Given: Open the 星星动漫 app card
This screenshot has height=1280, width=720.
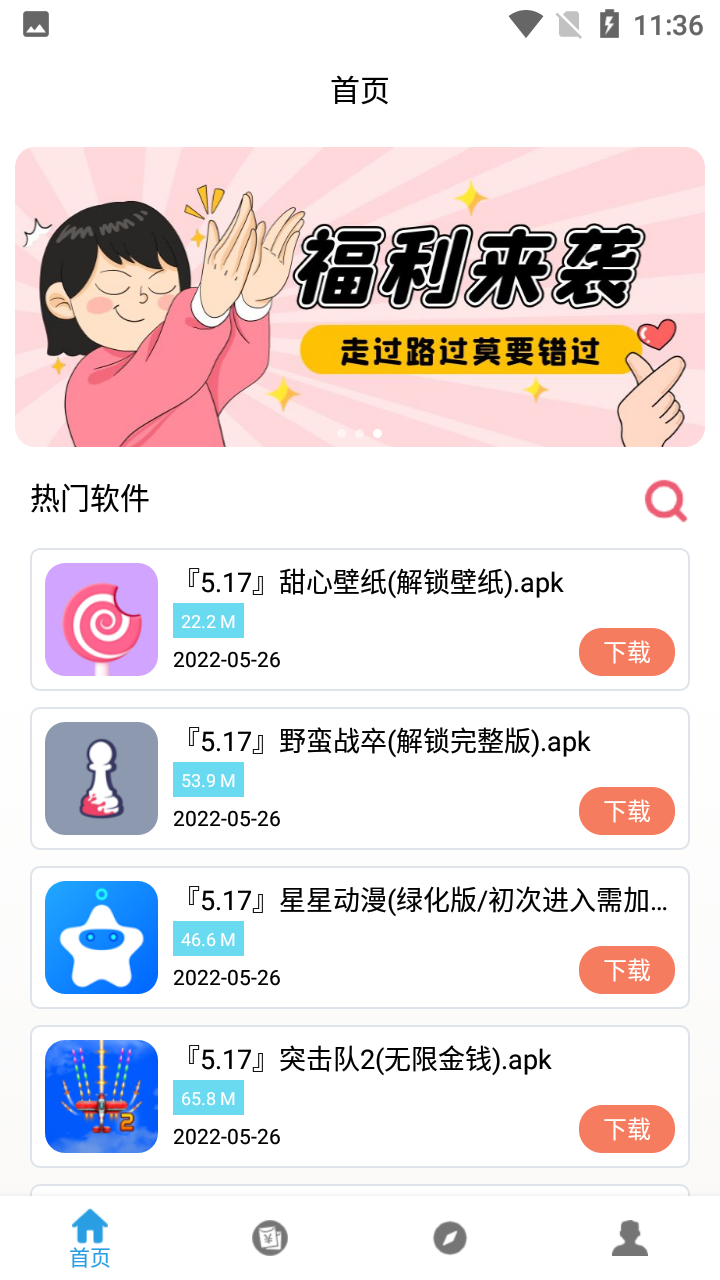Looking at the screenshot, I should tap(360, 938).
